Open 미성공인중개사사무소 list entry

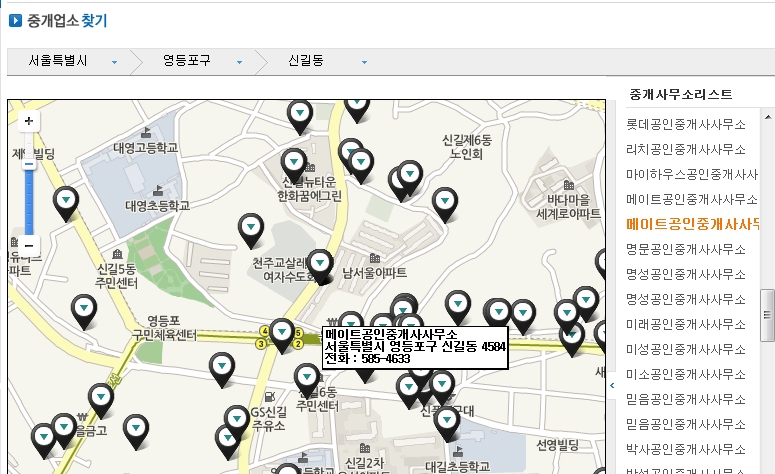tap(686, 349)
